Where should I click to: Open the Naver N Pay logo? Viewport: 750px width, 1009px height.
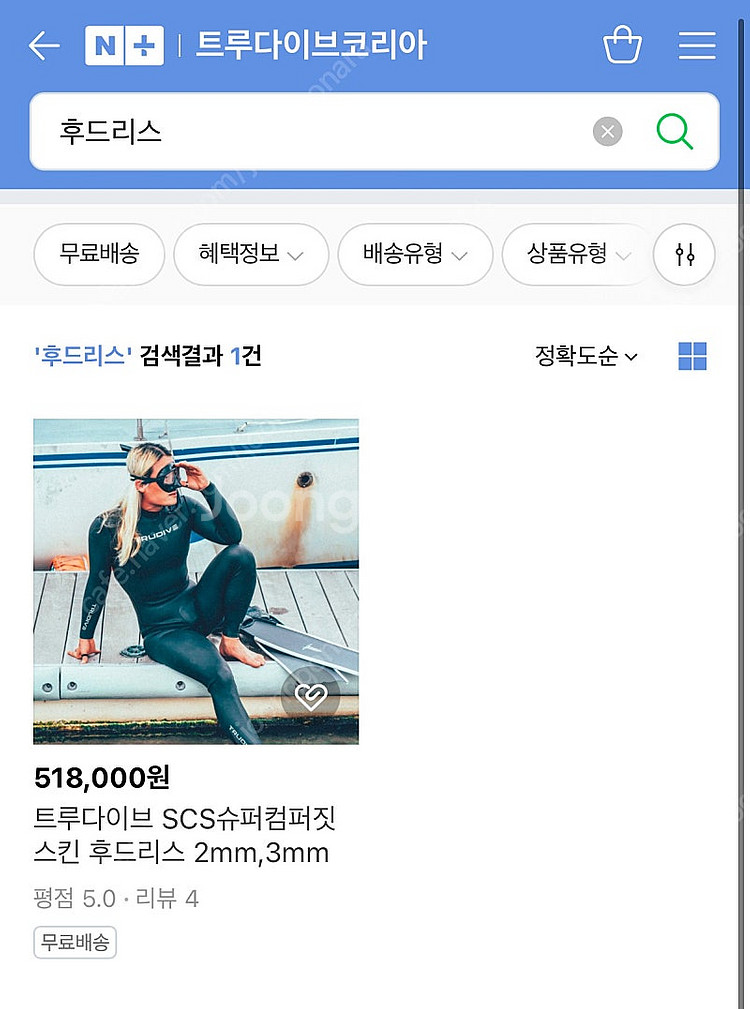124,44
